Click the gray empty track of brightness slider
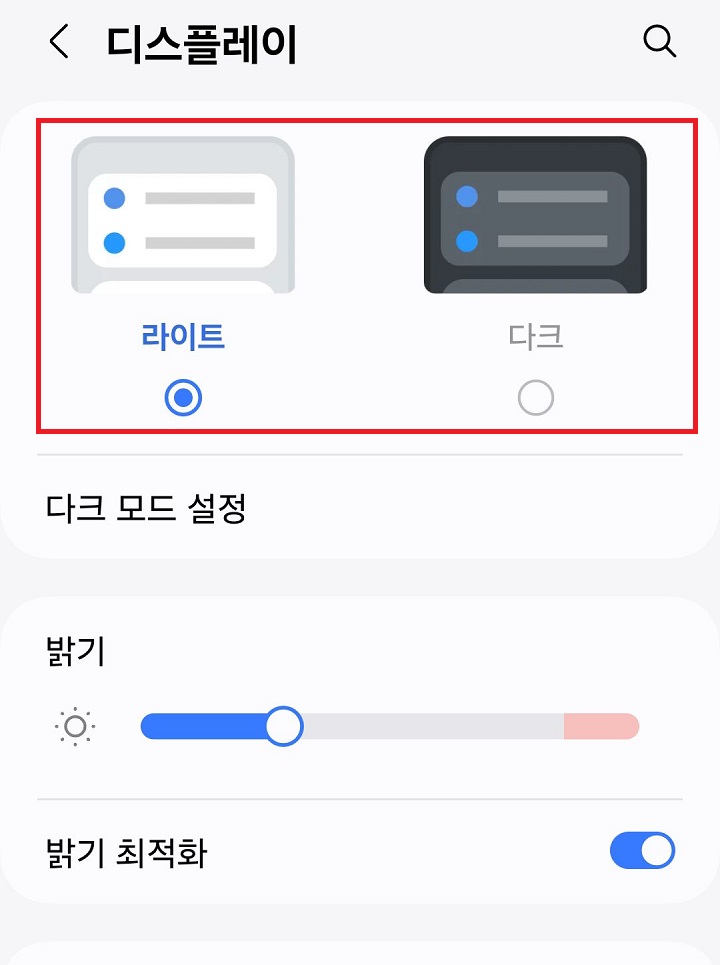 pos(430,726)
